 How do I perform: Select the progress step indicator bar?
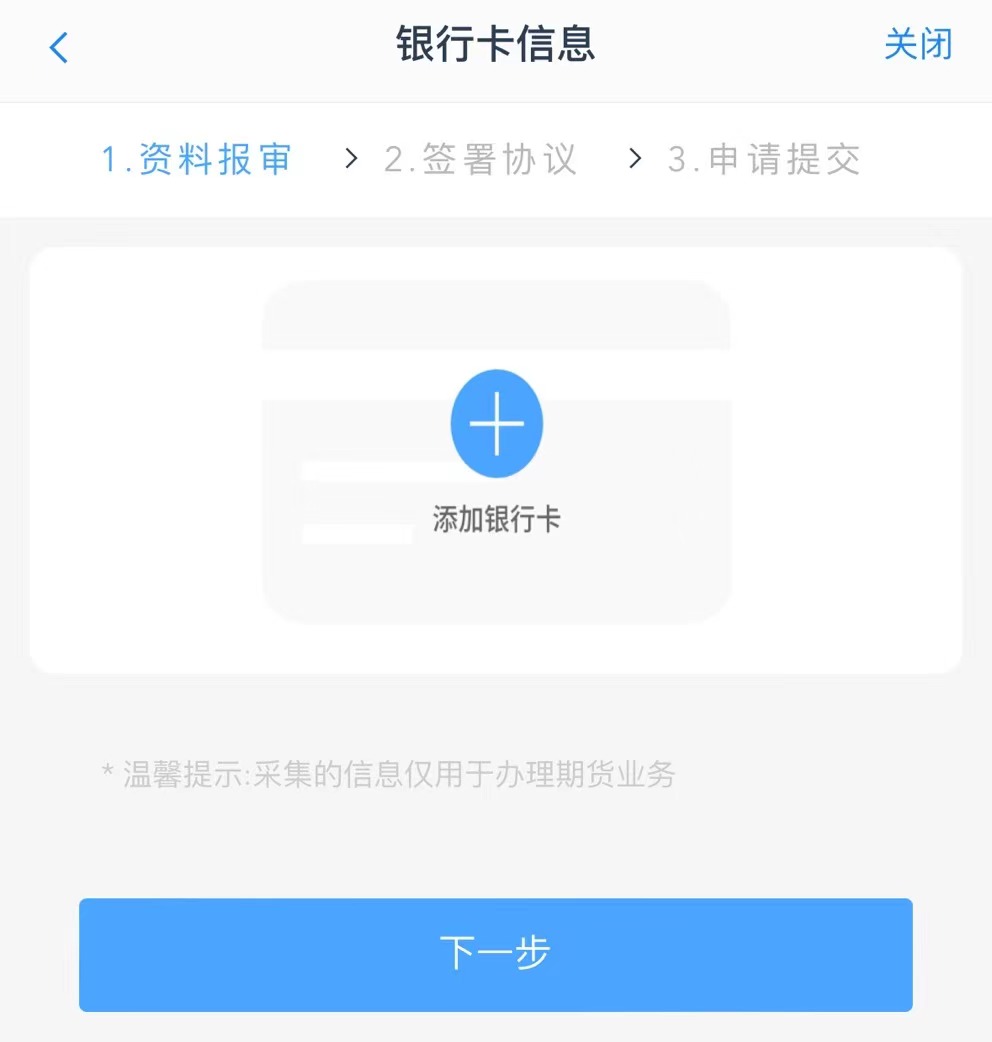point(496,159)
